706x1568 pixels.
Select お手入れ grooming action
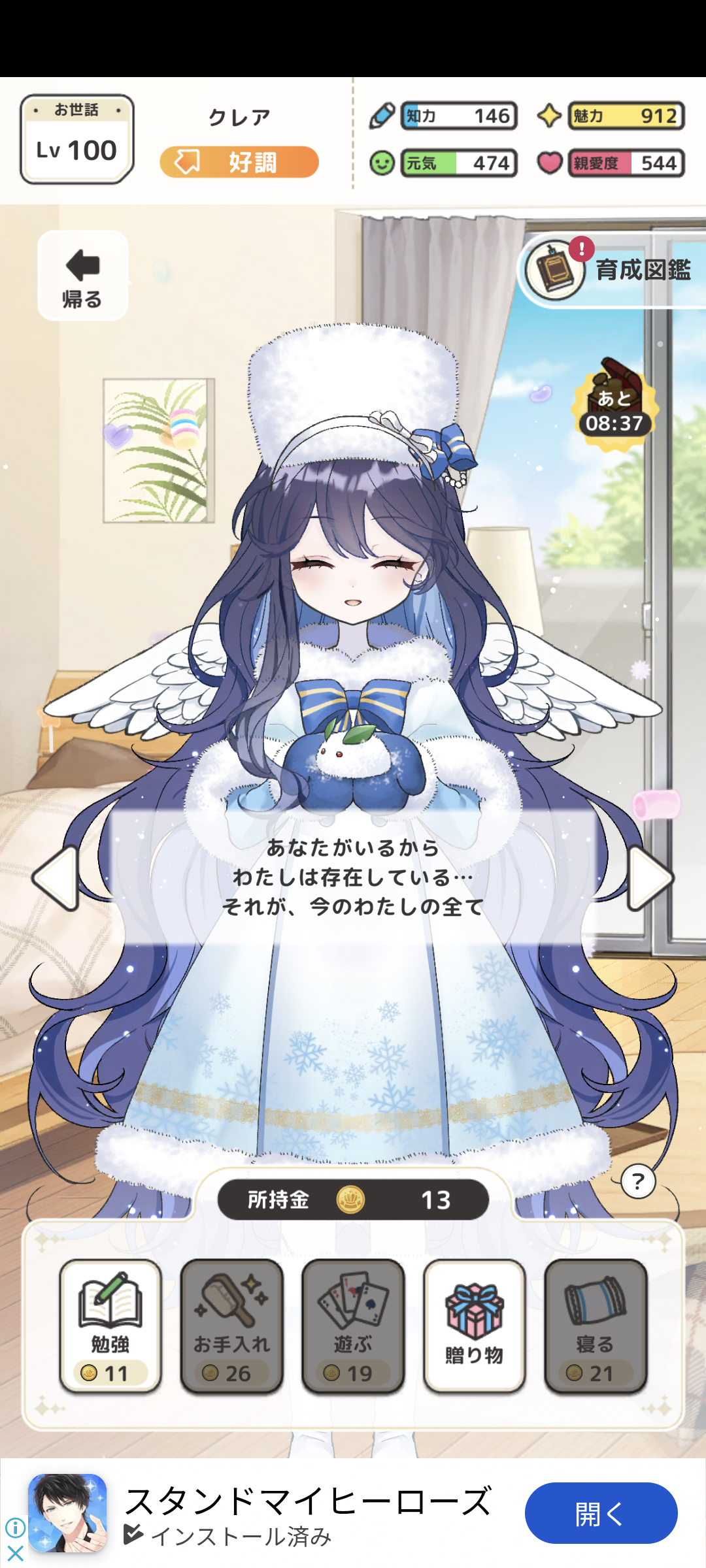[x=231, y=1326]
